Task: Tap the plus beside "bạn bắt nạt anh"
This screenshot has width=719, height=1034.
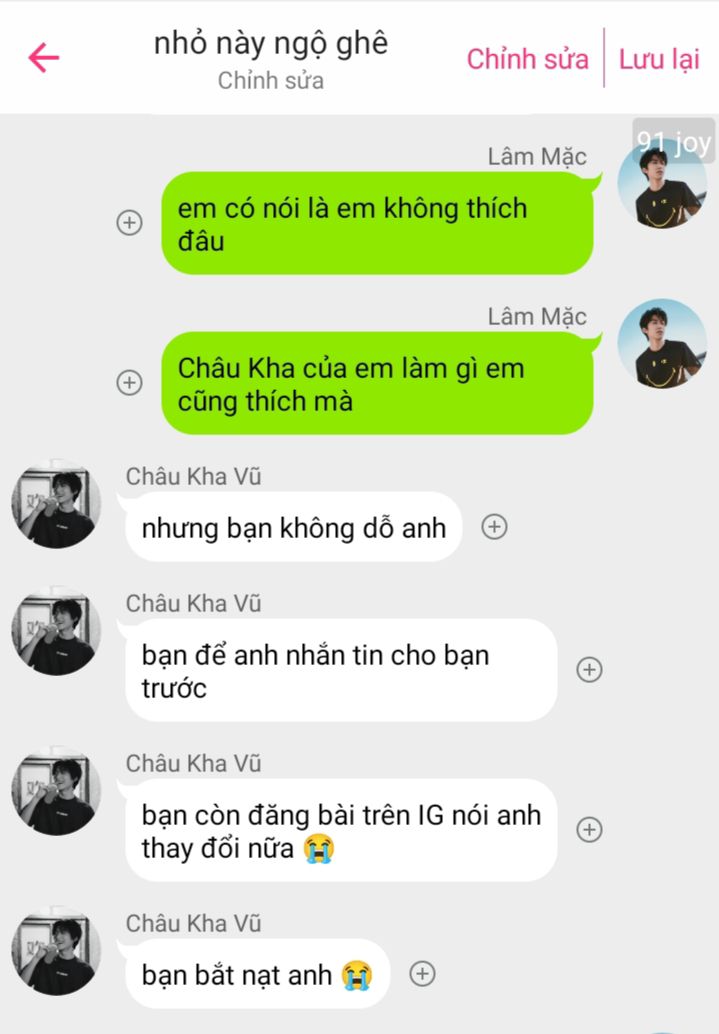Action: click(x=423, y=973)
